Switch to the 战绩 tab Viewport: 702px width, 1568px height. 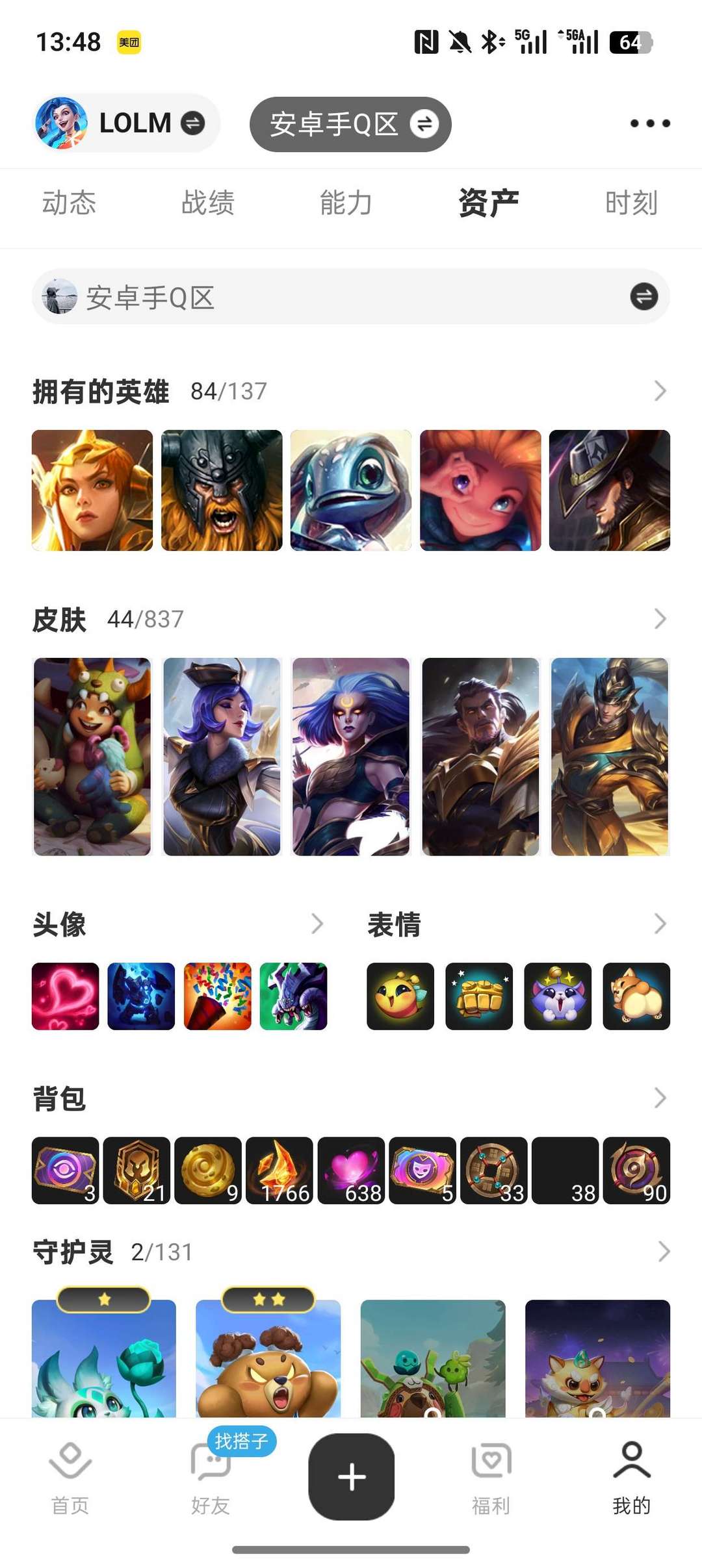(208, 203)
